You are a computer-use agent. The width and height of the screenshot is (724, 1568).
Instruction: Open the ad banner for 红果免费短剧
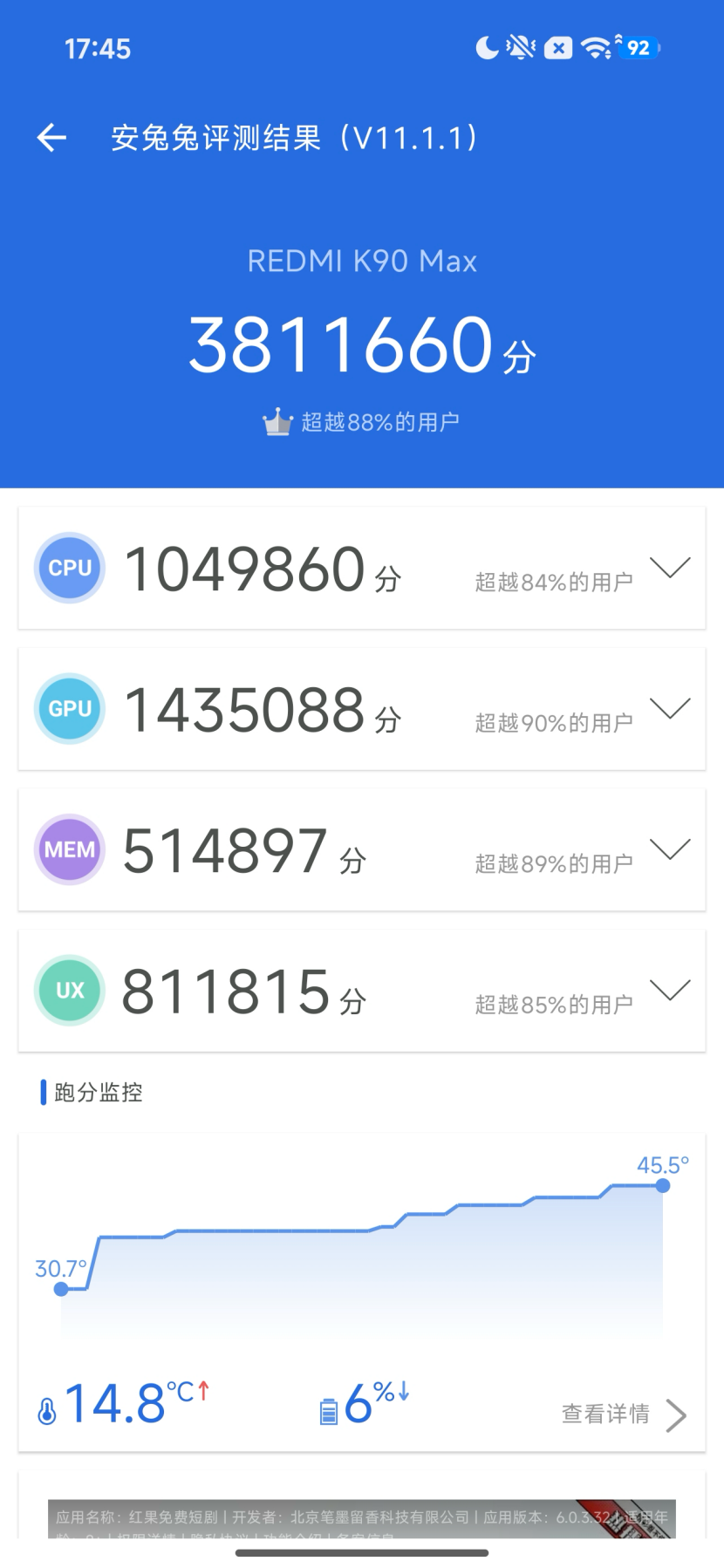pyautogui.click(x=361, y=1518)
